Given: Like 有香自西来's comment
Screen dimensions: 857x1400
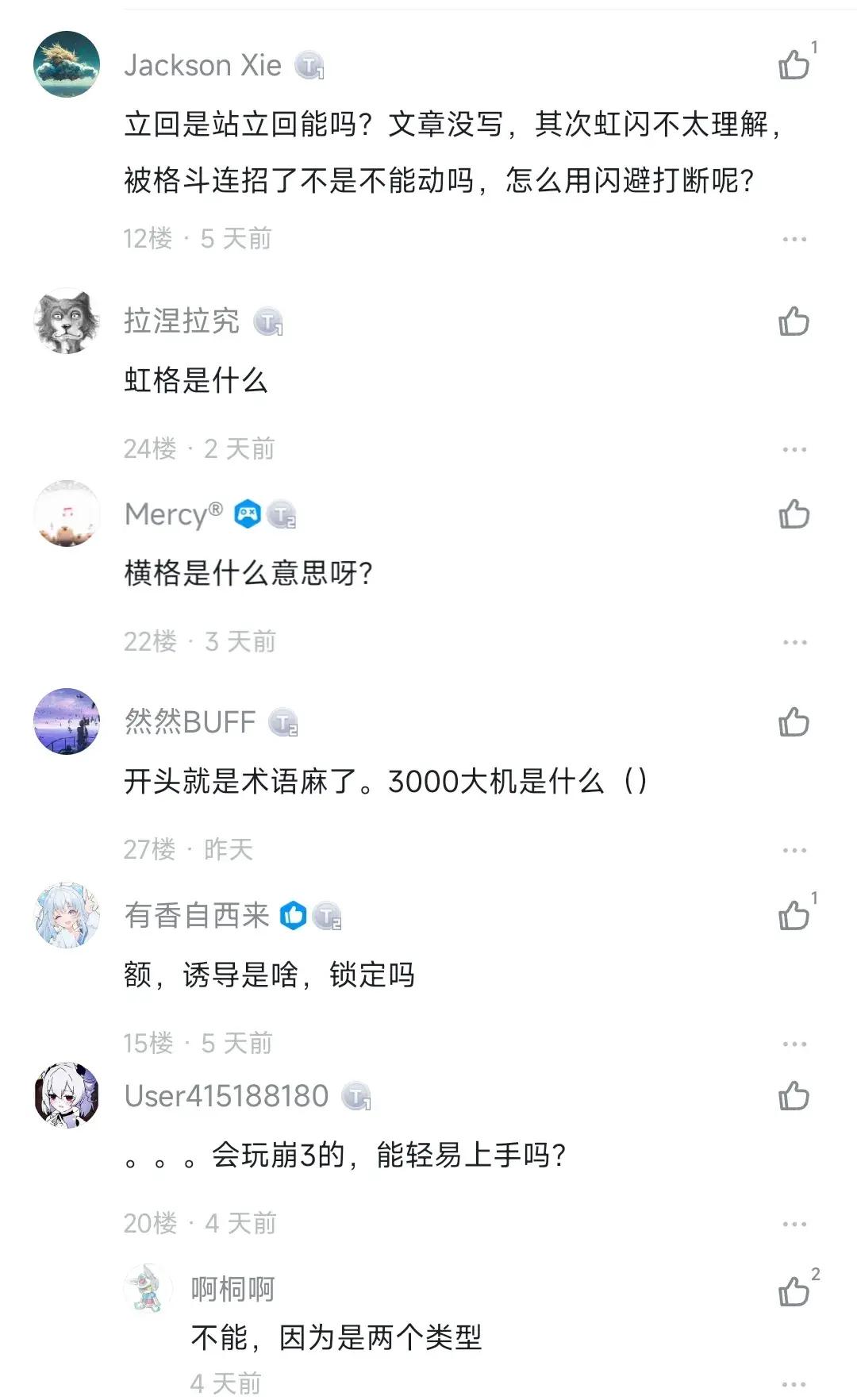Looking at the screenshot, I should (x=794, y=916).
